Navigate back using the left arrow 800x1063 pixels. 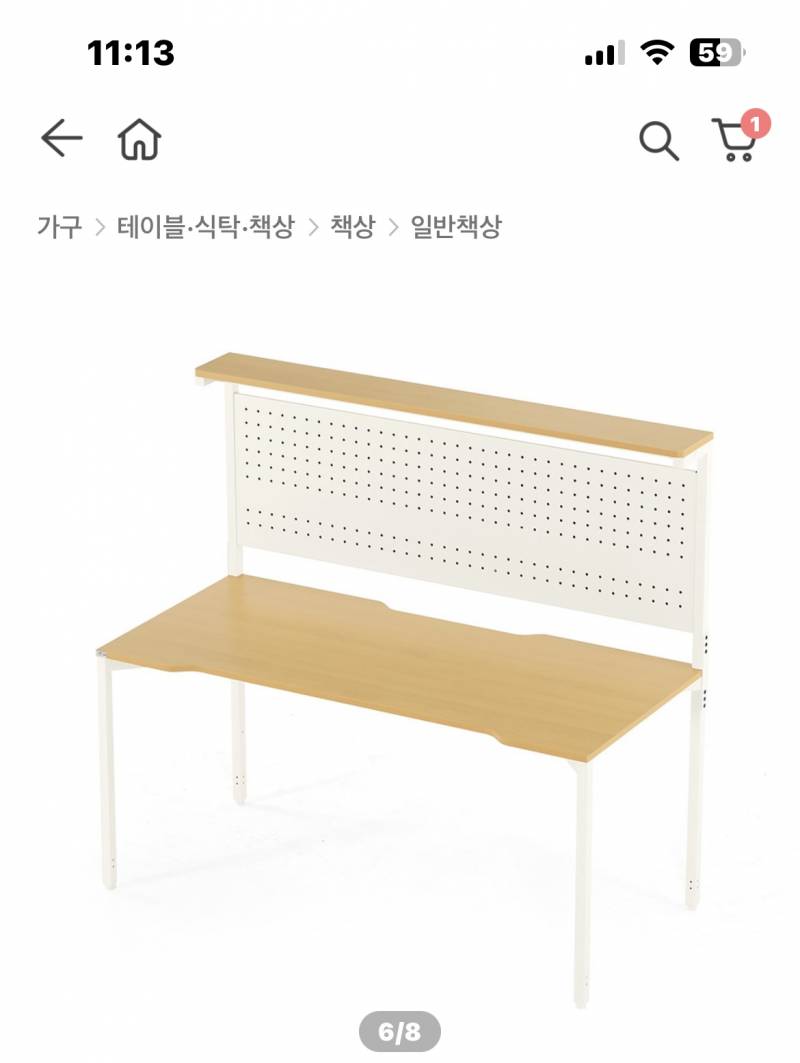point(60,139)
